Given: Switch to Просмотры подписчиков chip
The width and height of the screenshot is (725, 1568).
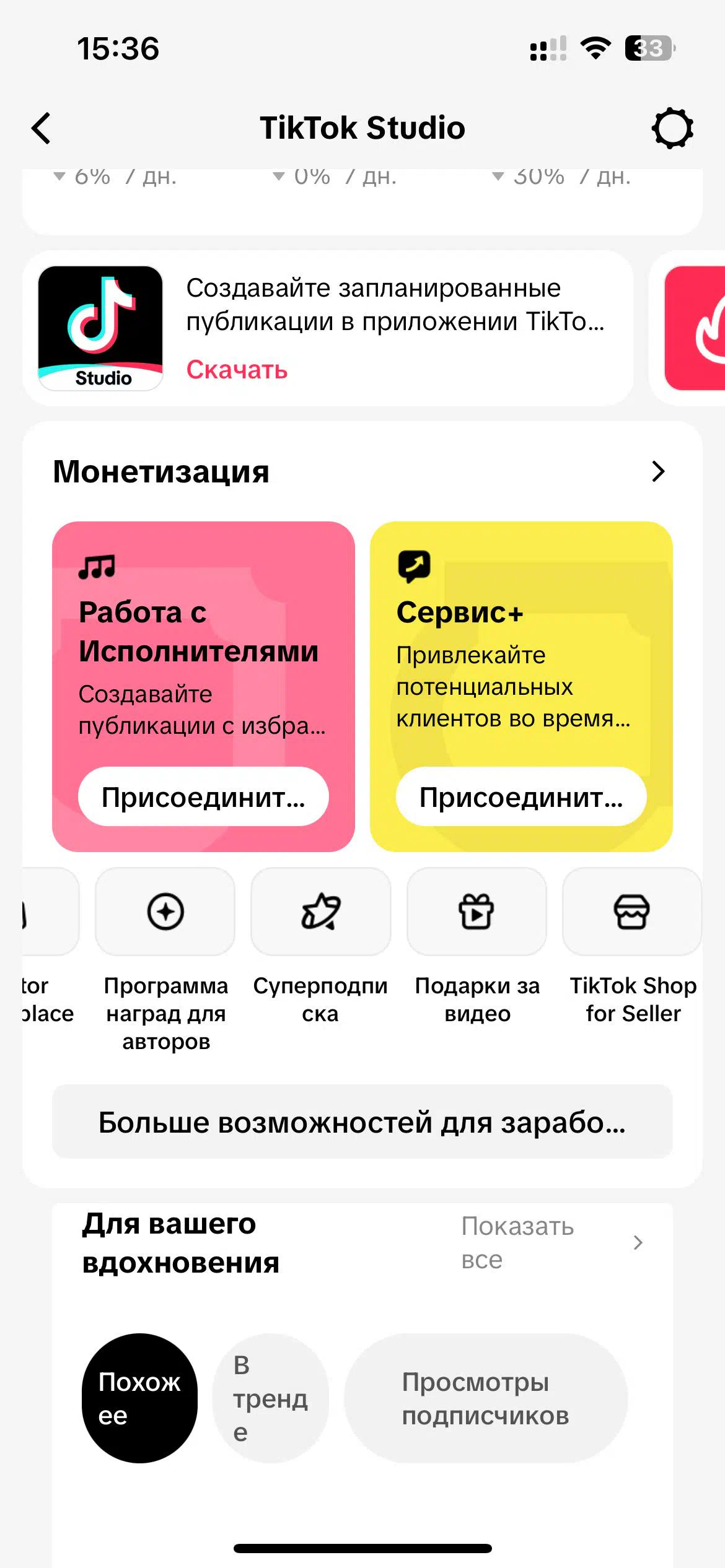Looking at the screenshot, I should 485,1398.
